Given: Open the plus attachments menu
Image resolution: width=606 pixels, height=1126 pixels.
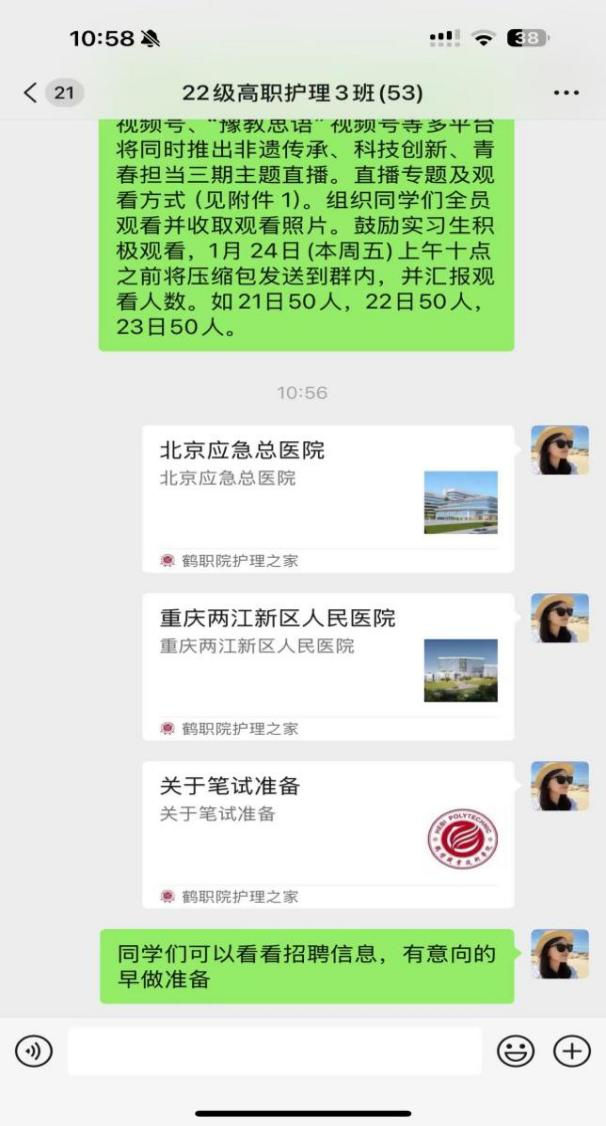Looking at the screenshot, I should point(572,1051).
